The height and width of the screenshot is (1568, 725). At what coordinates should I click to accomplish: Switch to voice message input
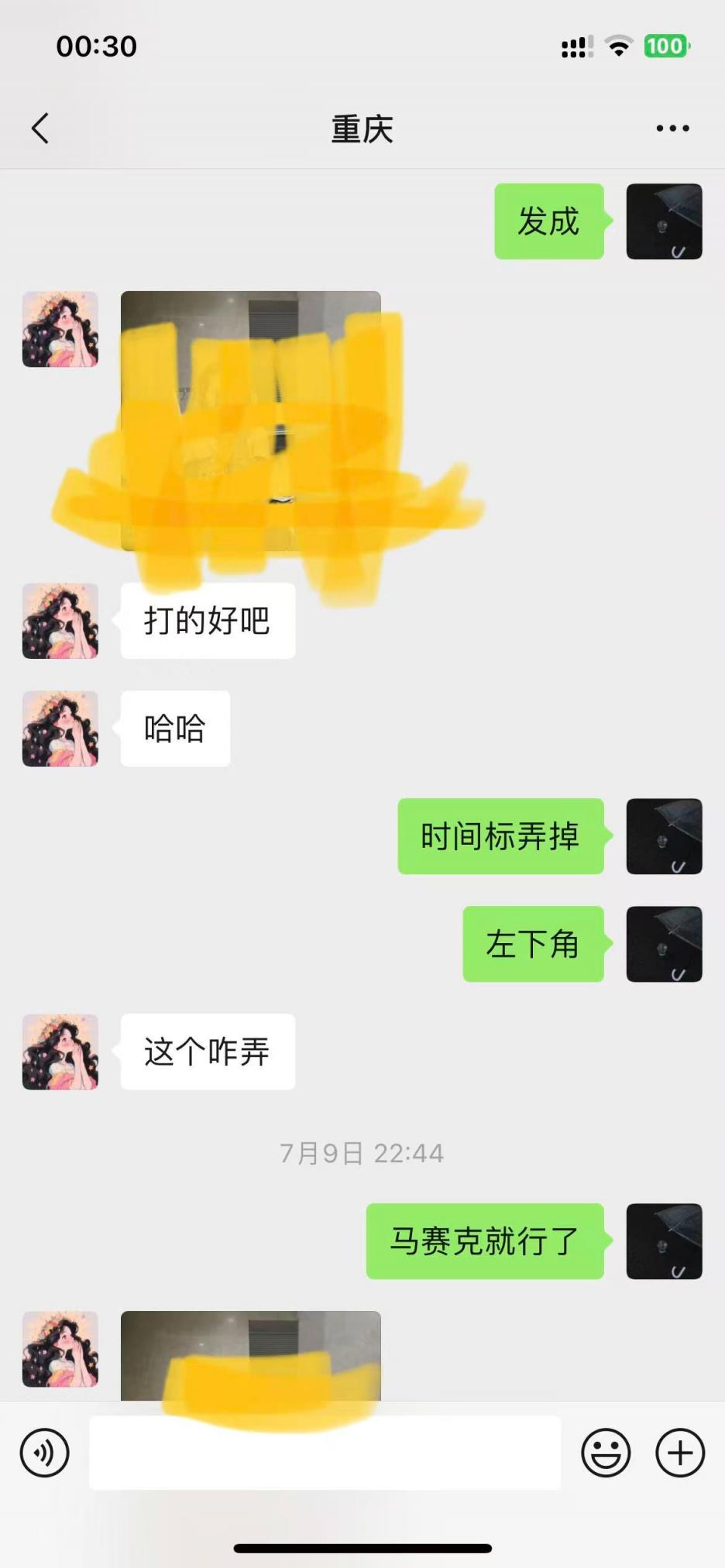pyautogui.click(x=45, y=1453)
